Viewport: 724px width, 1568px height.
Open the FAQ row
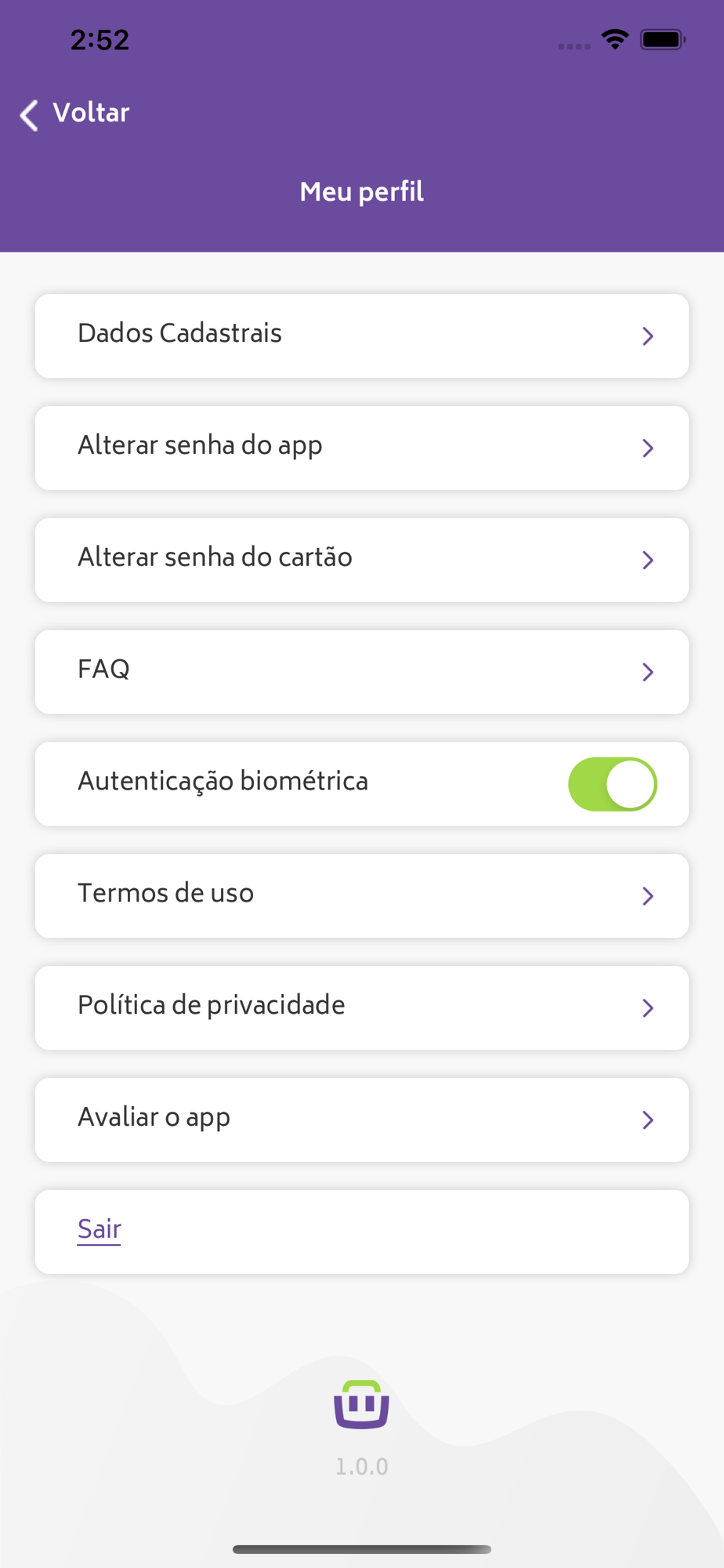point(362,672)
